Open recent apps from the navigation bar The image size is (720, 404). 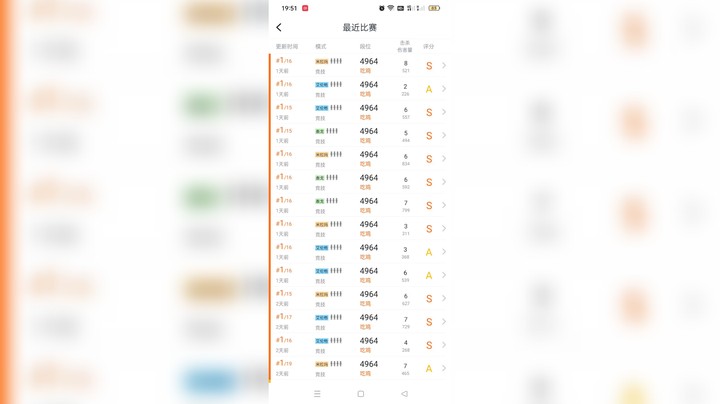click(317, 394)
